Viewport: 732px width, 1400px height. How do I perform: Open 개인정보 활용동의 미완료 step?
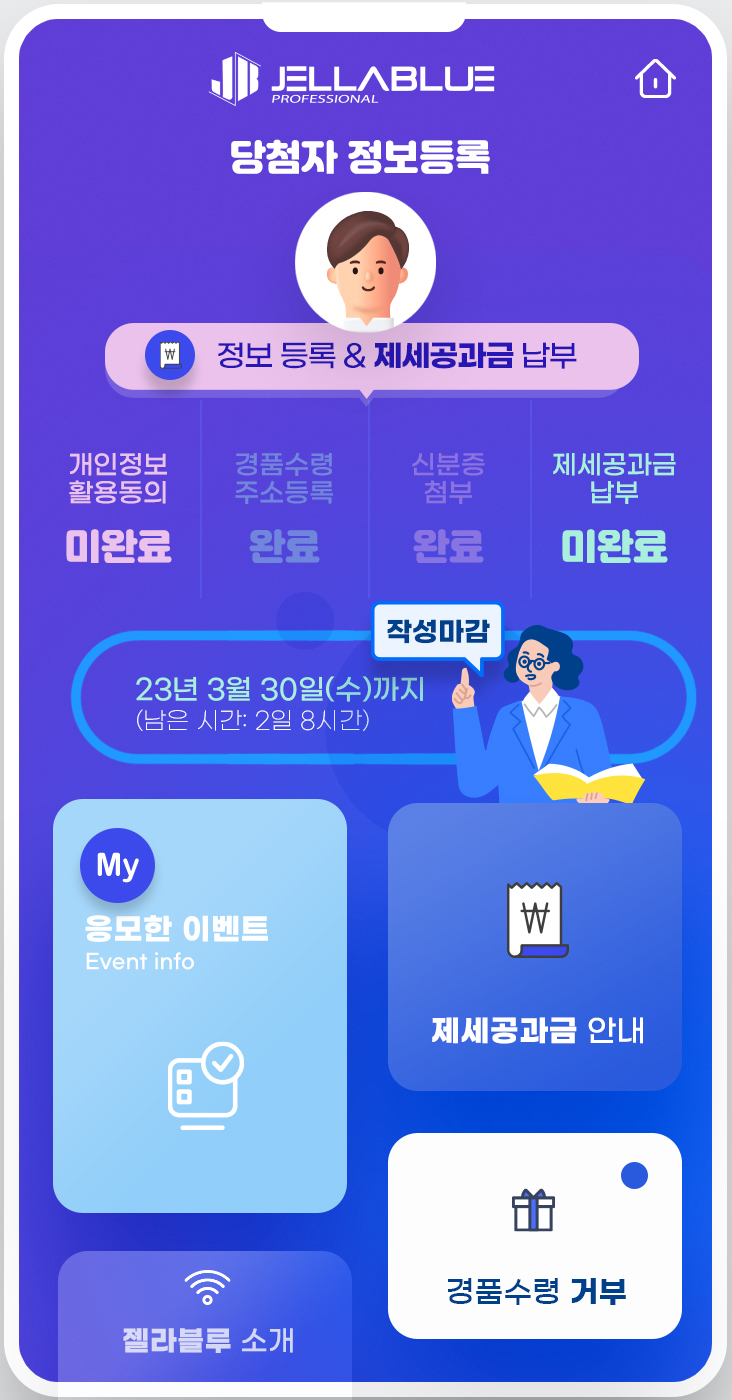pos(118,506)
